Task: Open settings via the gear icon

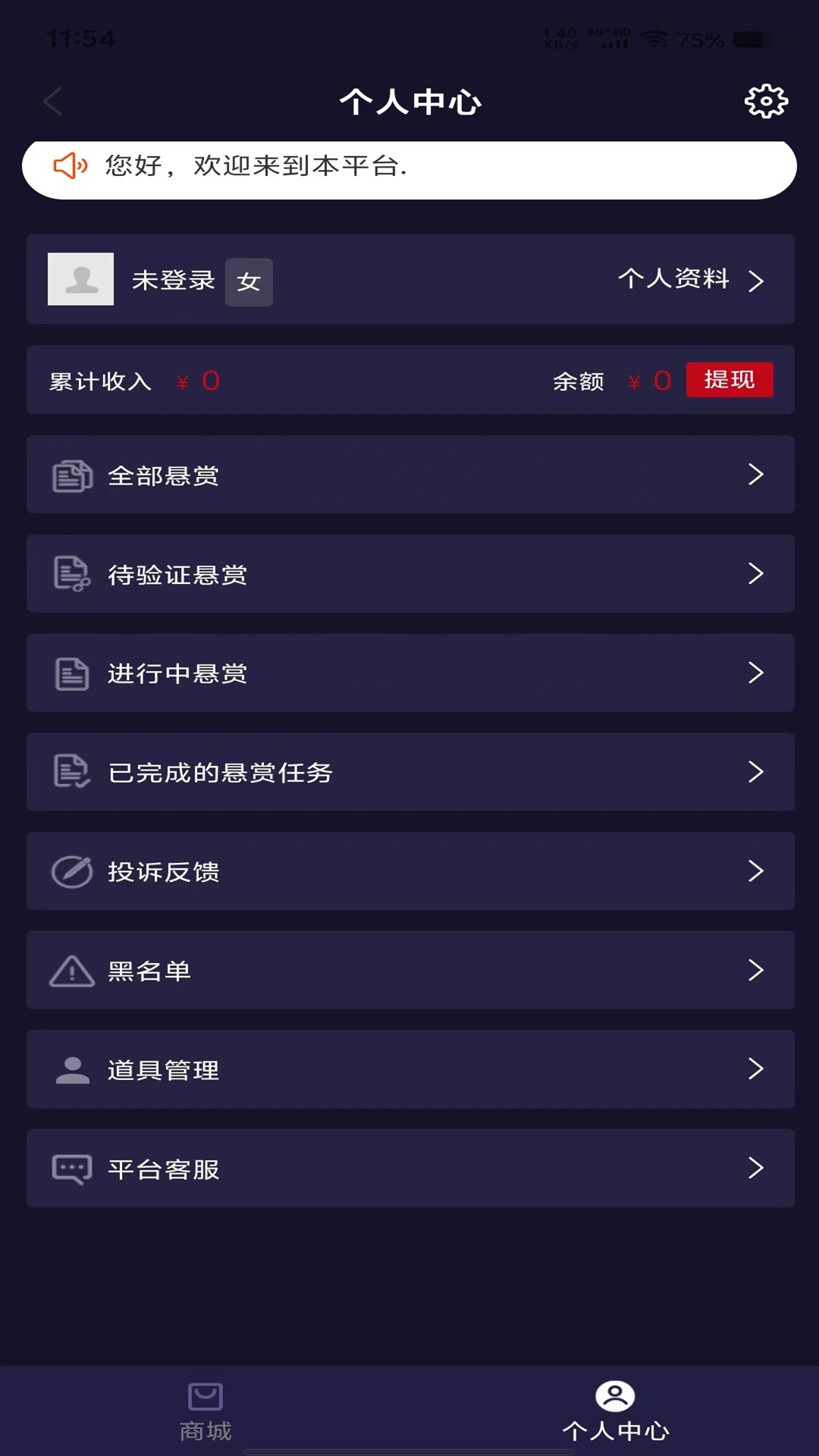Action: tap(767, 99)
